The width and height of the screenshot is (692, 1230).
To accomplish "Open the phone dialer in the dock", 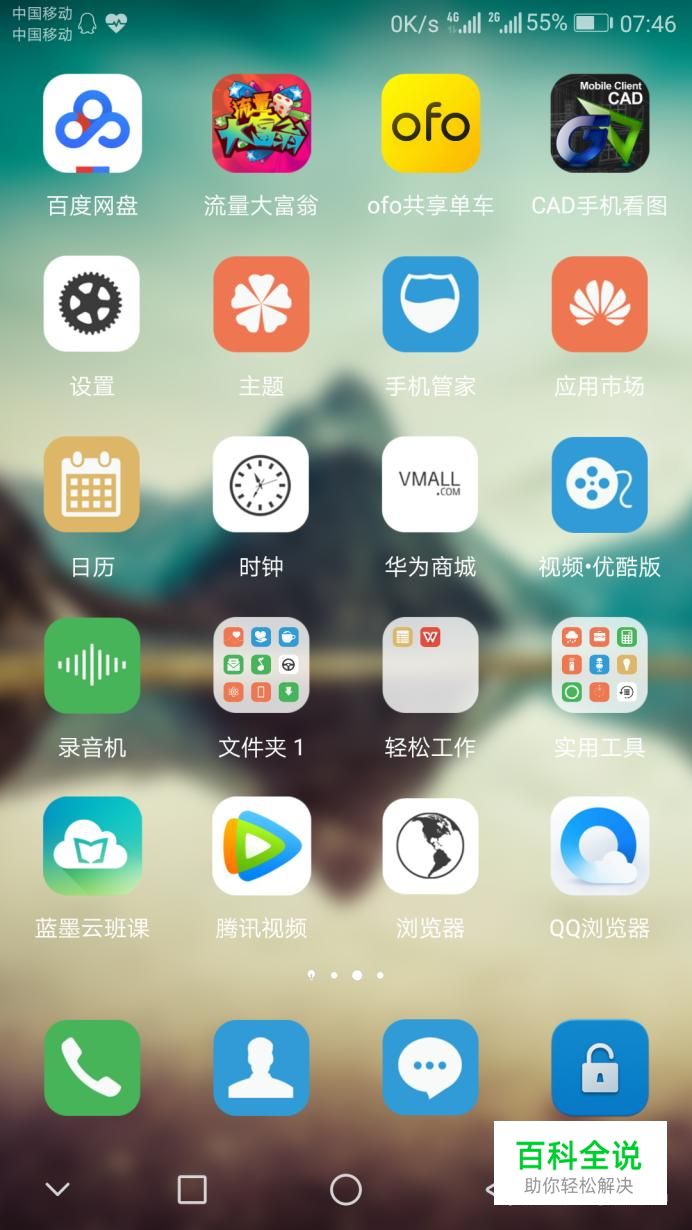I will [92, 1068].
